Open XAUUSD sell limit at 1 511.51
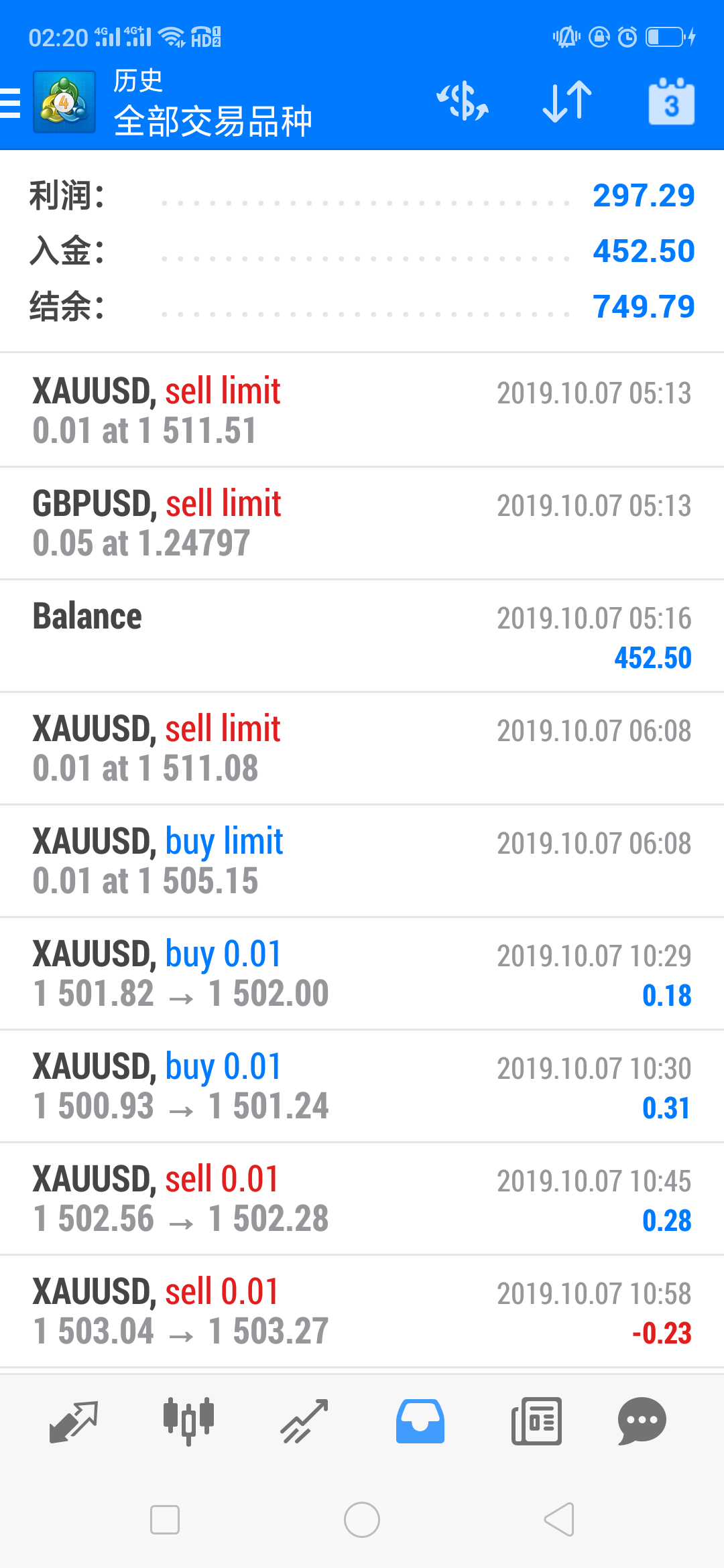The height and width of the screenshot is (1568, 724). [x=362, y=410]
